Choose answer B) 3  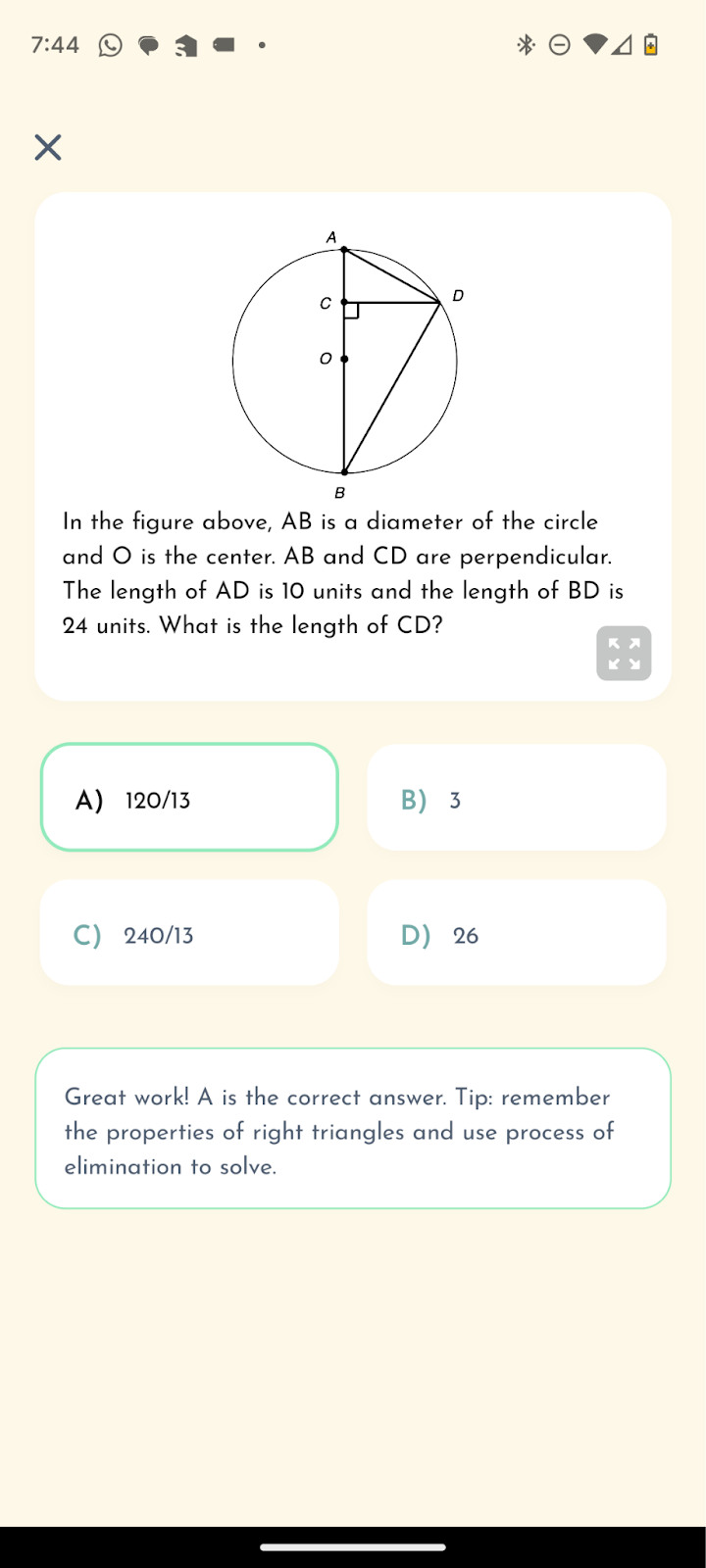pyautogui.click(x=516, y=798)
